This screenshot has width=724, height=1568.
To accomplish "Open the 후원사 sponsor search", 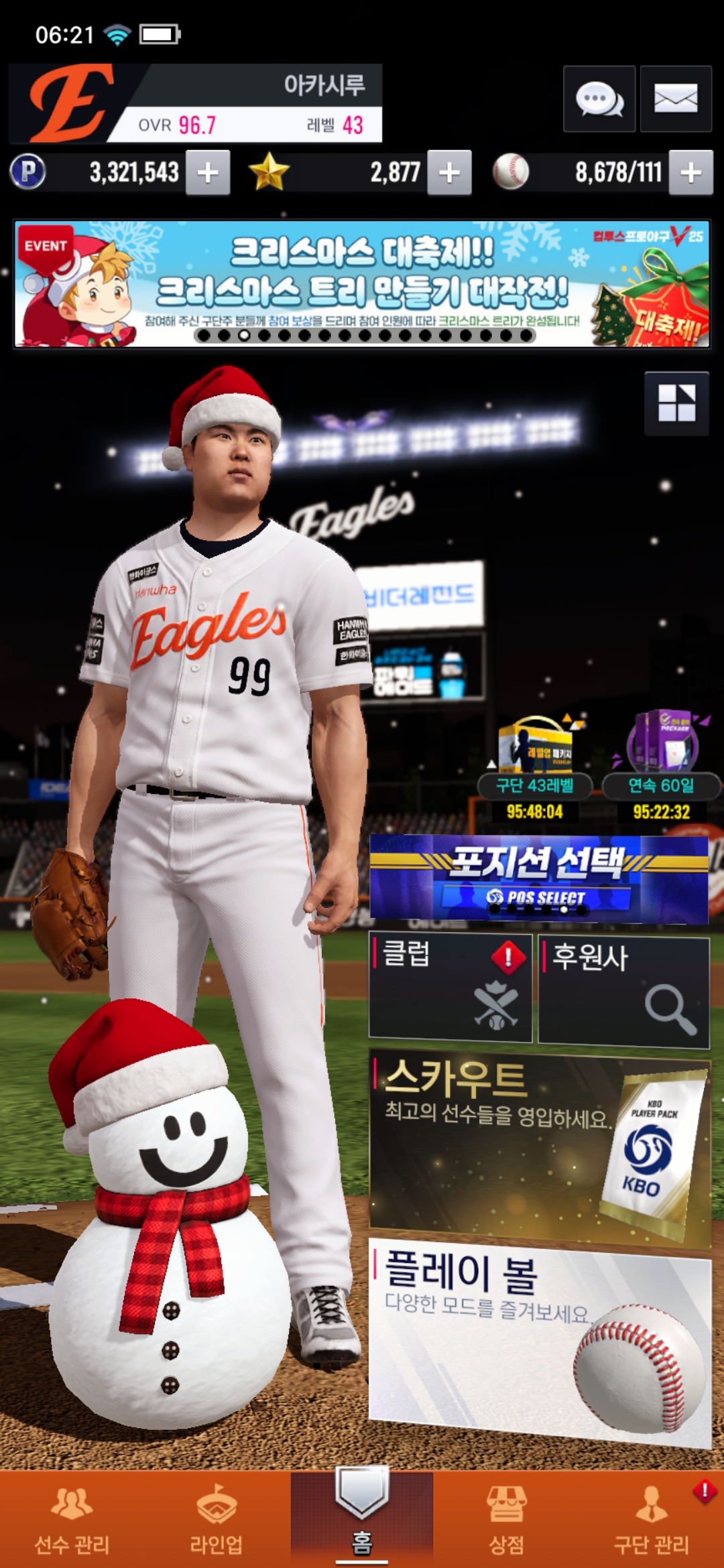I will 623,992.
